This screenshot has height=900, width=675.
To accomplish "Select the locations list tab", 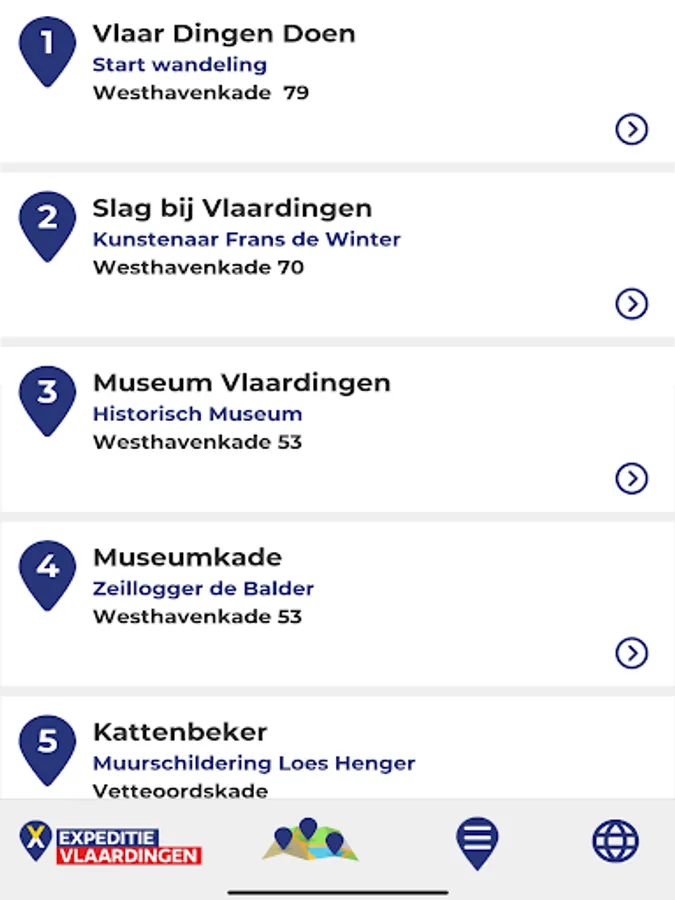I will coord(477,842).
